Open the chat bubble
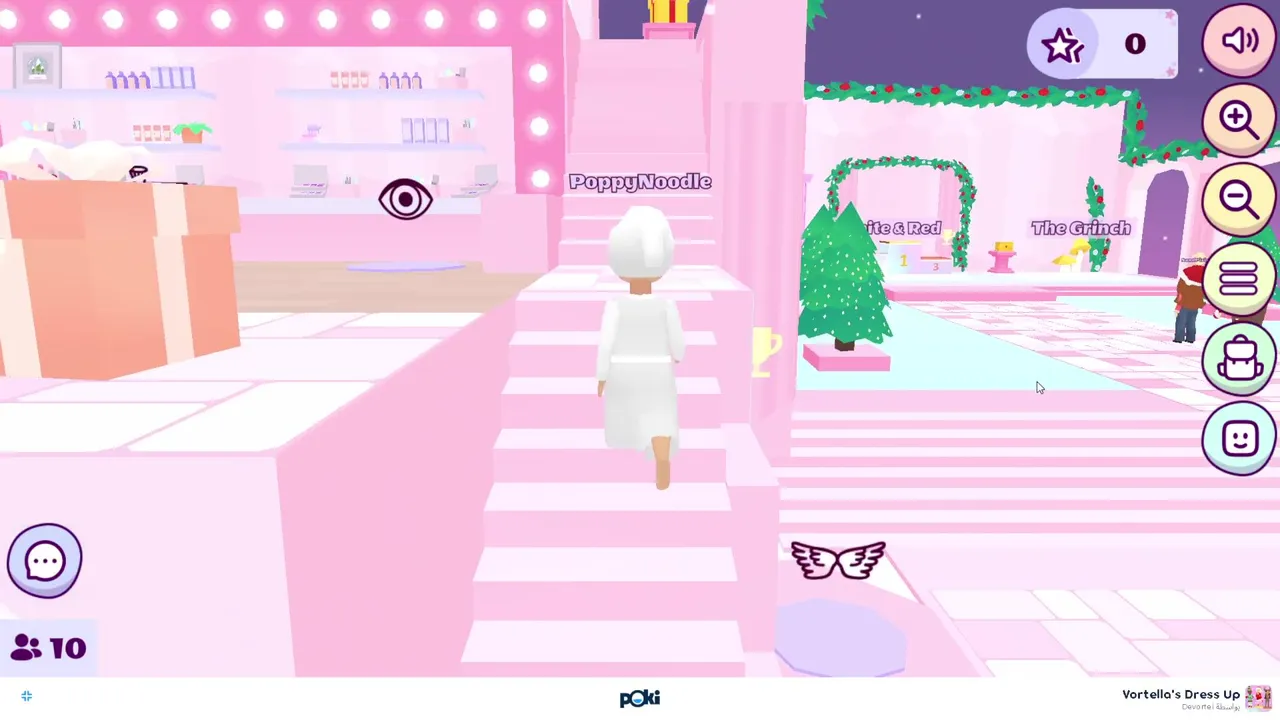The height and width of the screenshot is (720, 1280). coord(44,561)
